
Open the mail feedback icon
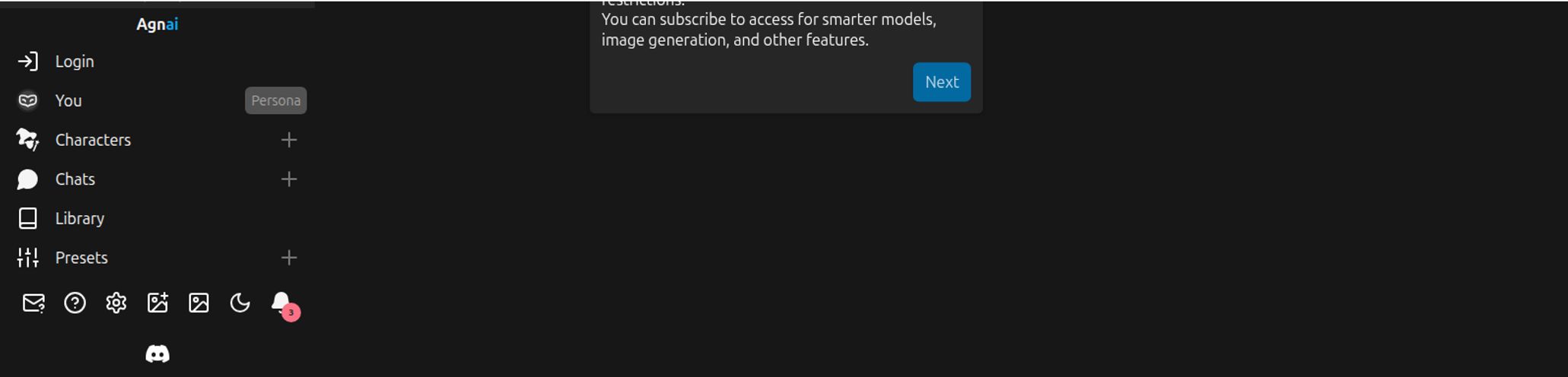tap(33, 303)
